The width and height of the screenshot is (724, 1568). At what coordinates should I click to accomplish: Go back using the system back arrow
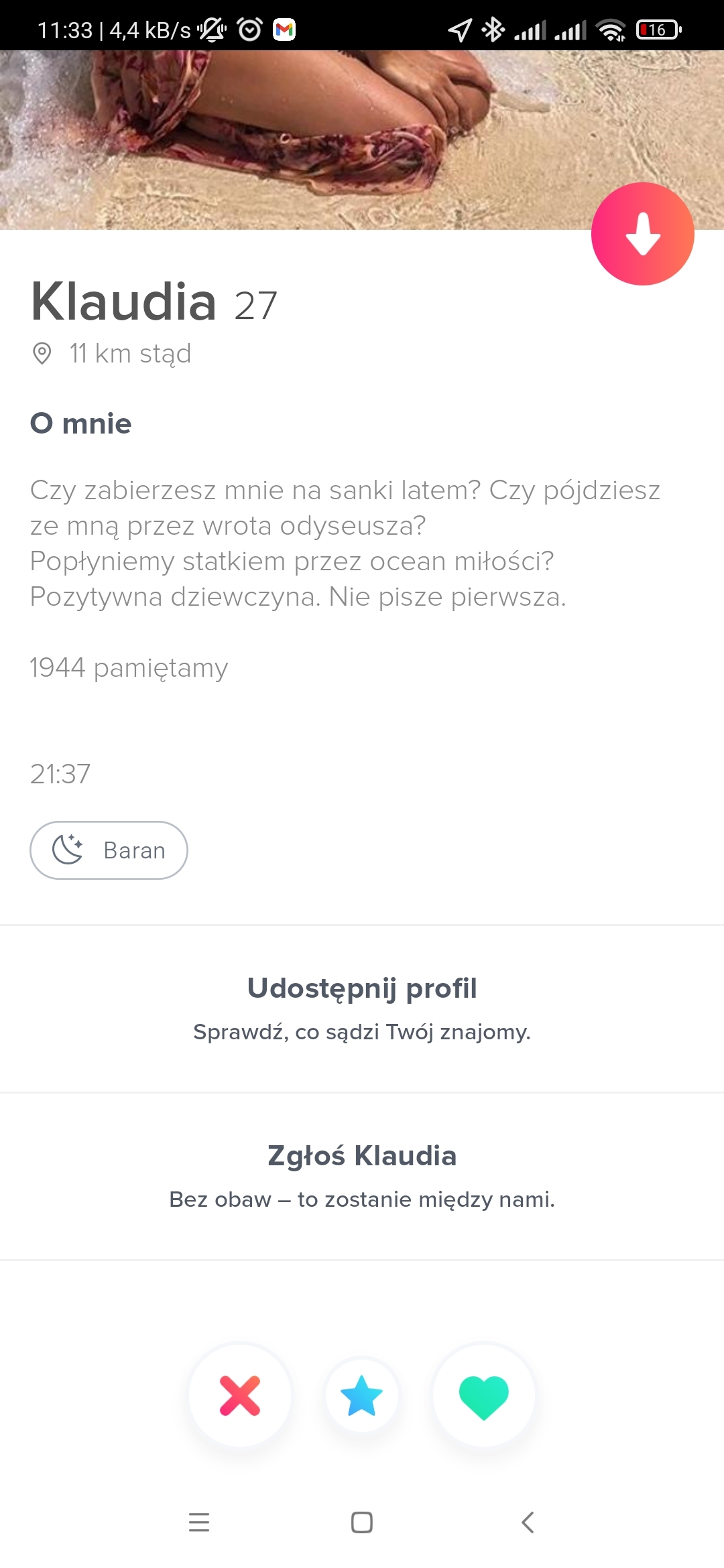[x=528, y=1522]
